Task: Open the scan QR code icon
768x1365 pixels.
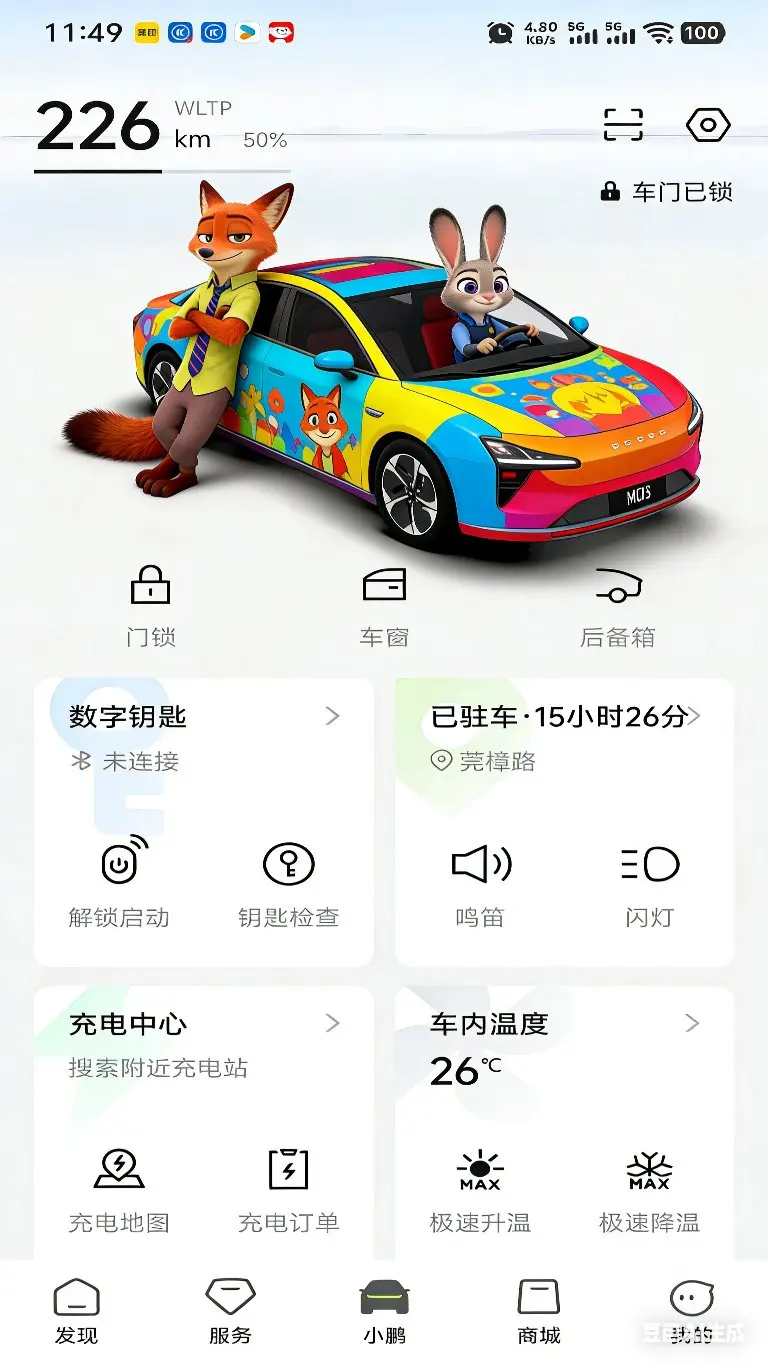Action: pyautogui.click(x=623, y=125)
